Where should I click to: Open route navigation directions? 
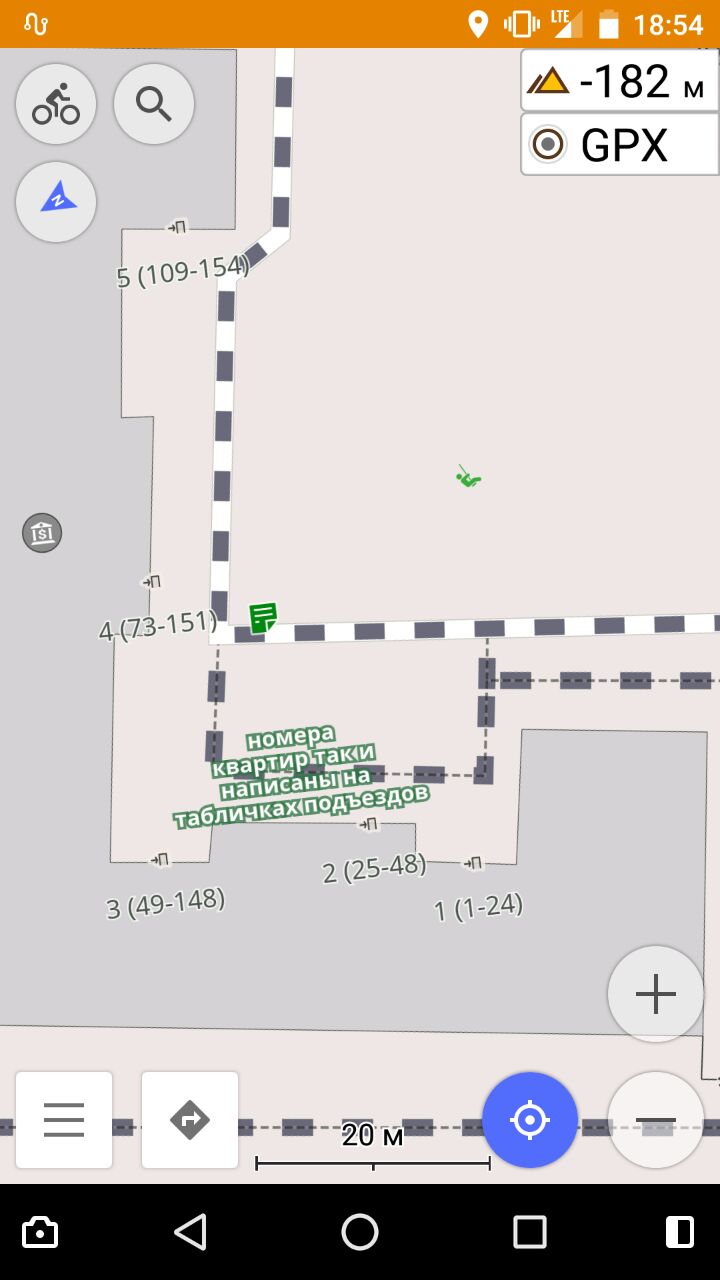pos(190,1120)
